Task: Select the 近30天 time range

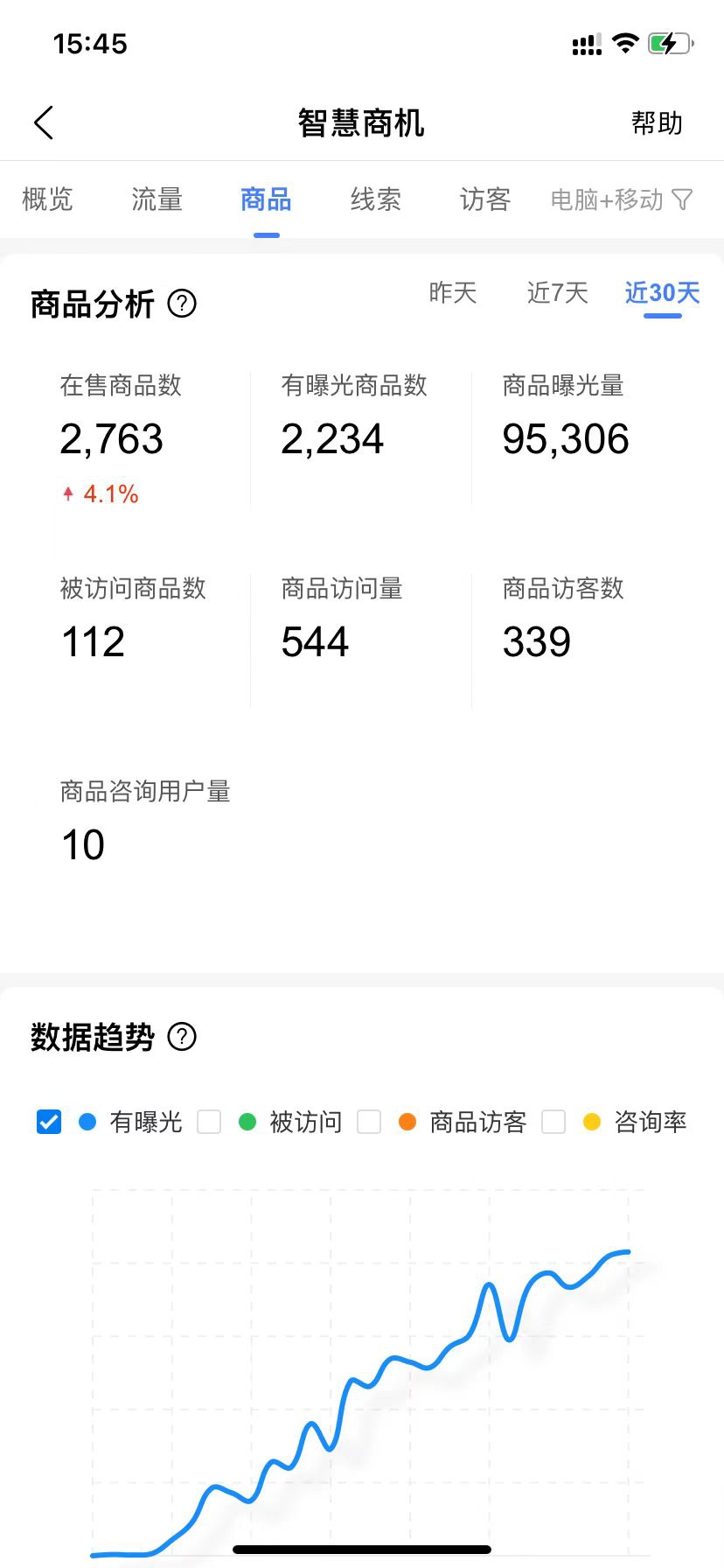Action: [662, 292]
